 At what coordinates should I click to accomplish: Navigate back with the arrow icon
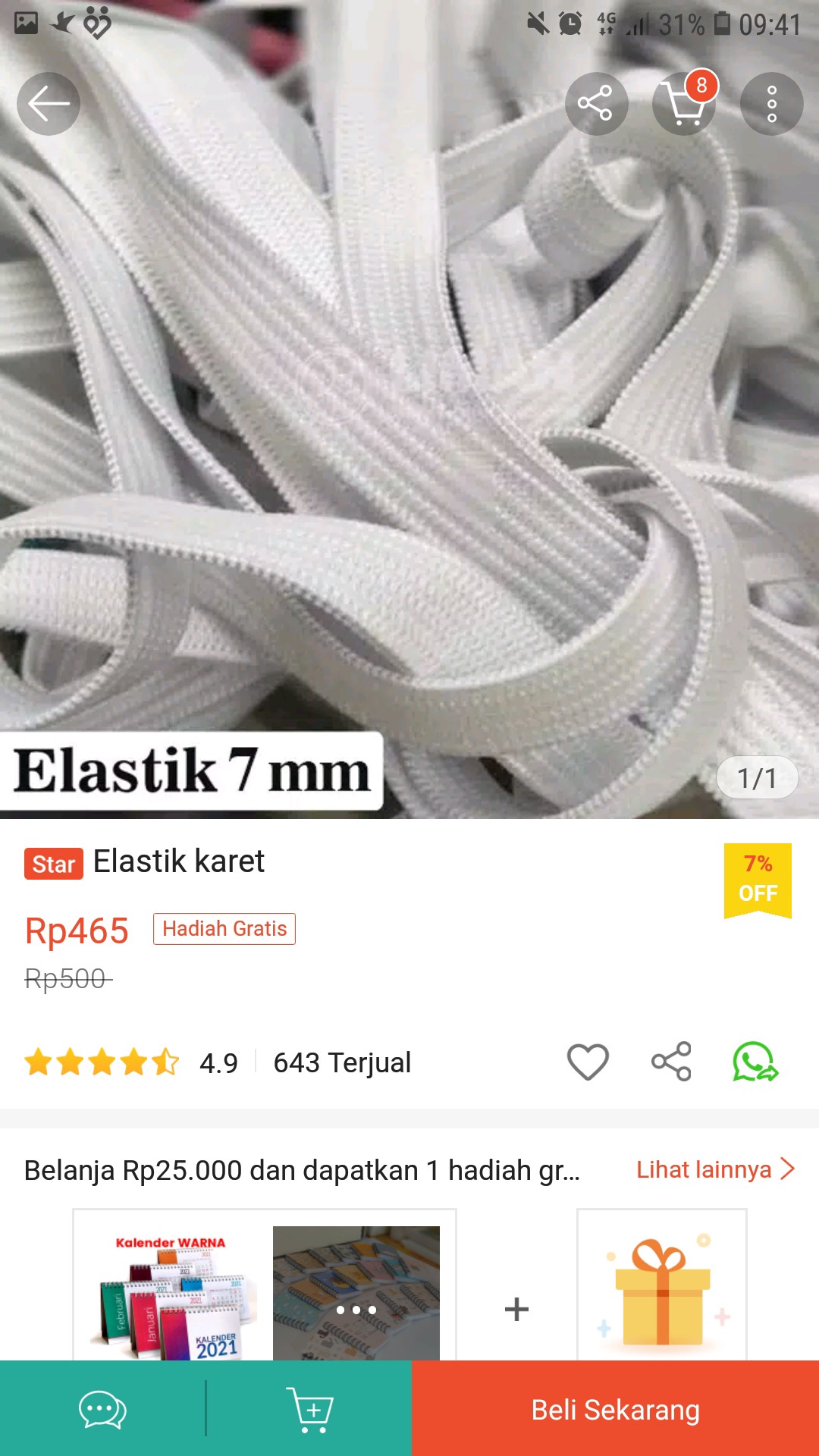click(x=48, y=104)
